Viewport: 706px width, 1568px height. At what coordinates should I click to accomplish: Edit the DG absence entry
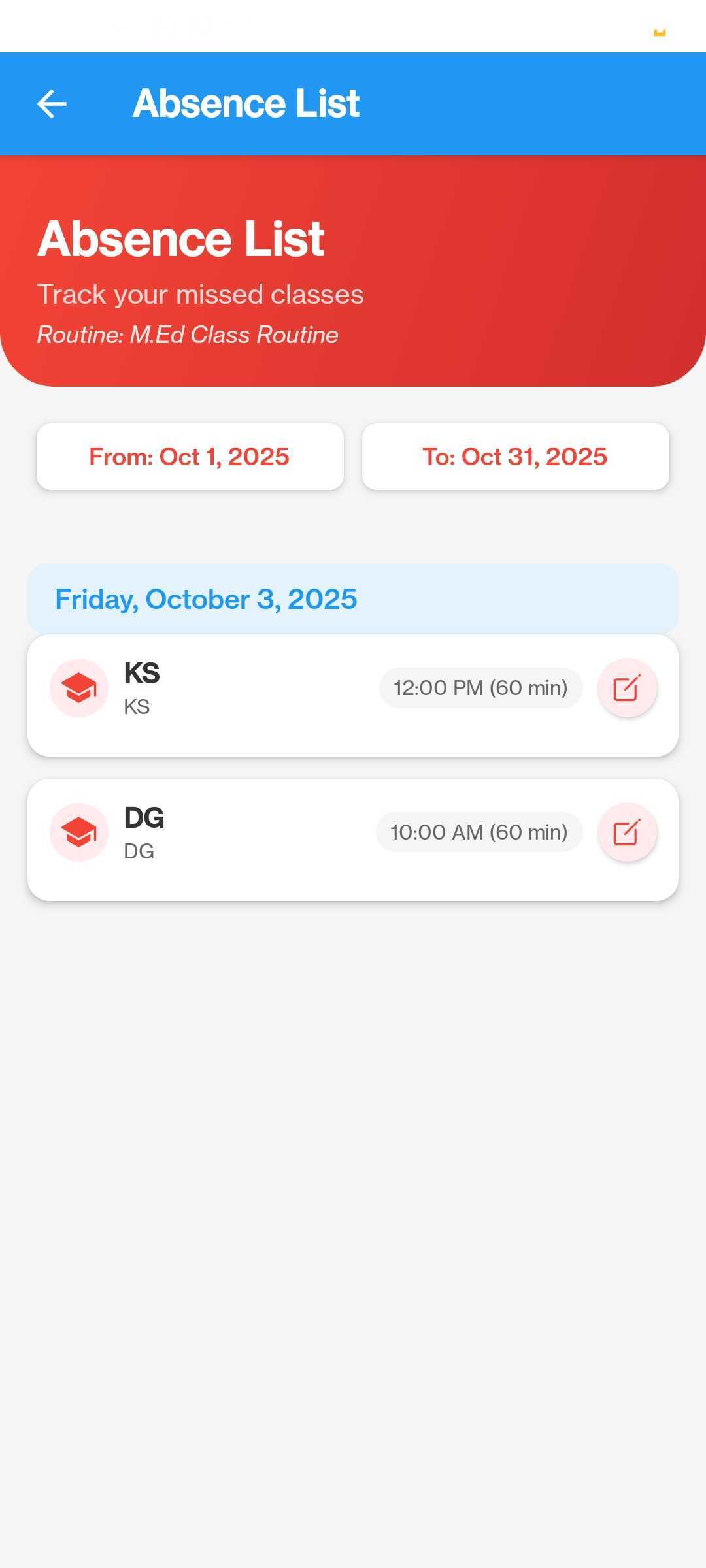tap(626, 832)
